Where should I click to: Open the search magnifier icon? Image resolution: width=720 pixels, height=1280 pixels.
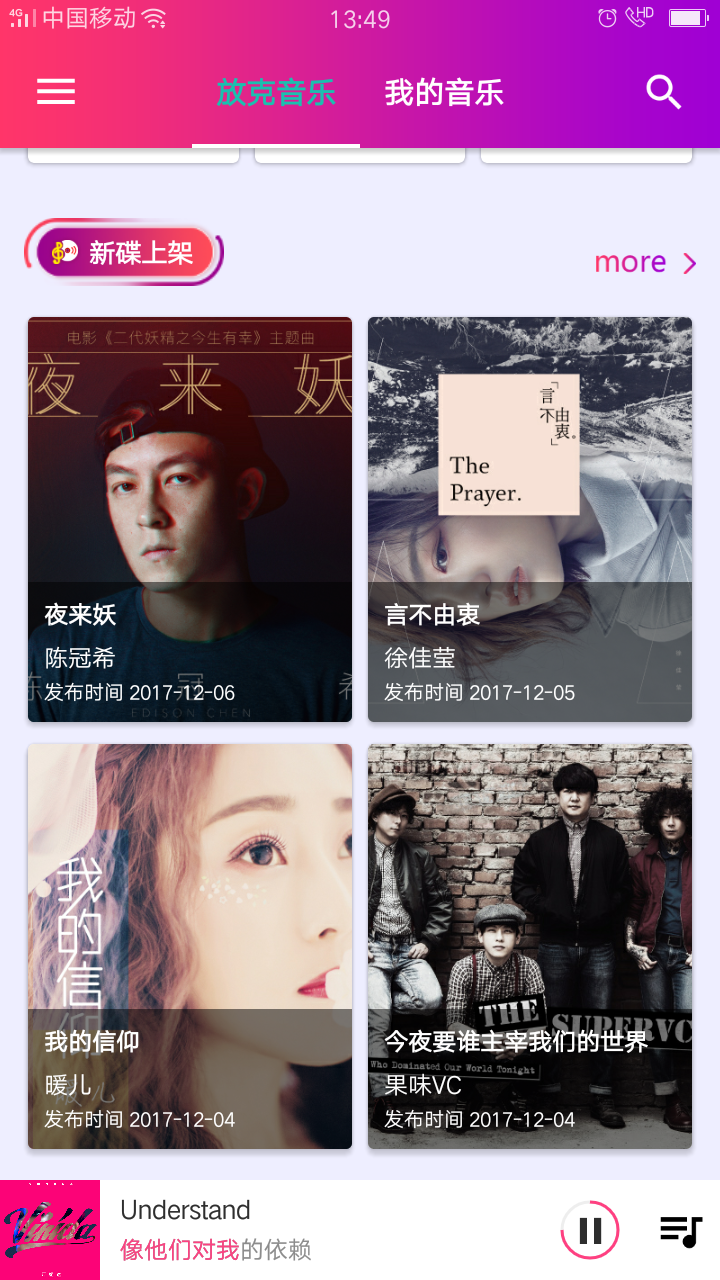[x=663, y=92]
